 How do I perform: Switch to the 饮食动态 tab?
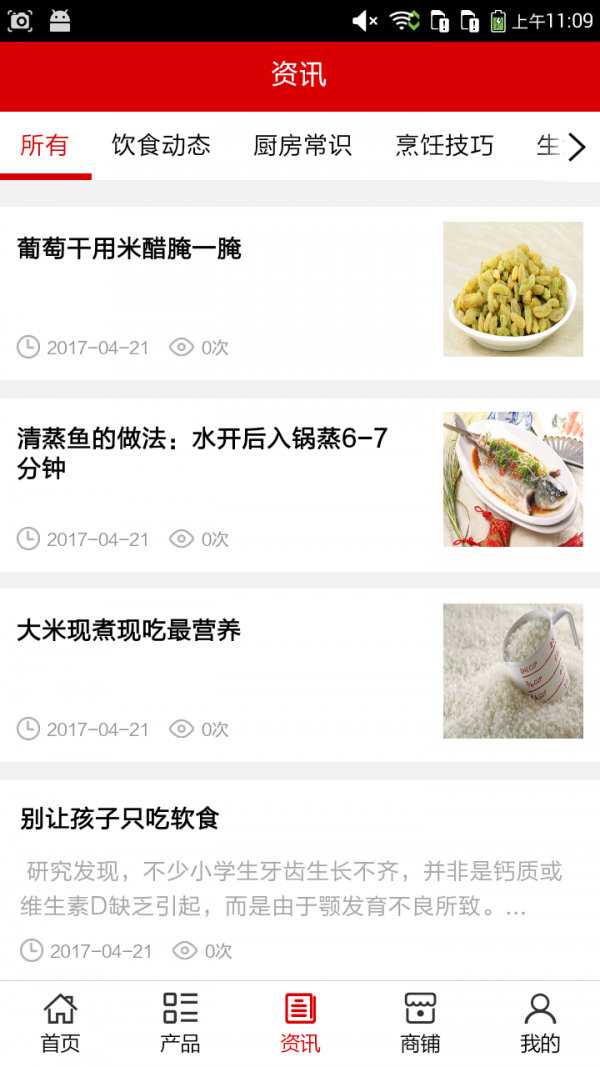point(161,146)
